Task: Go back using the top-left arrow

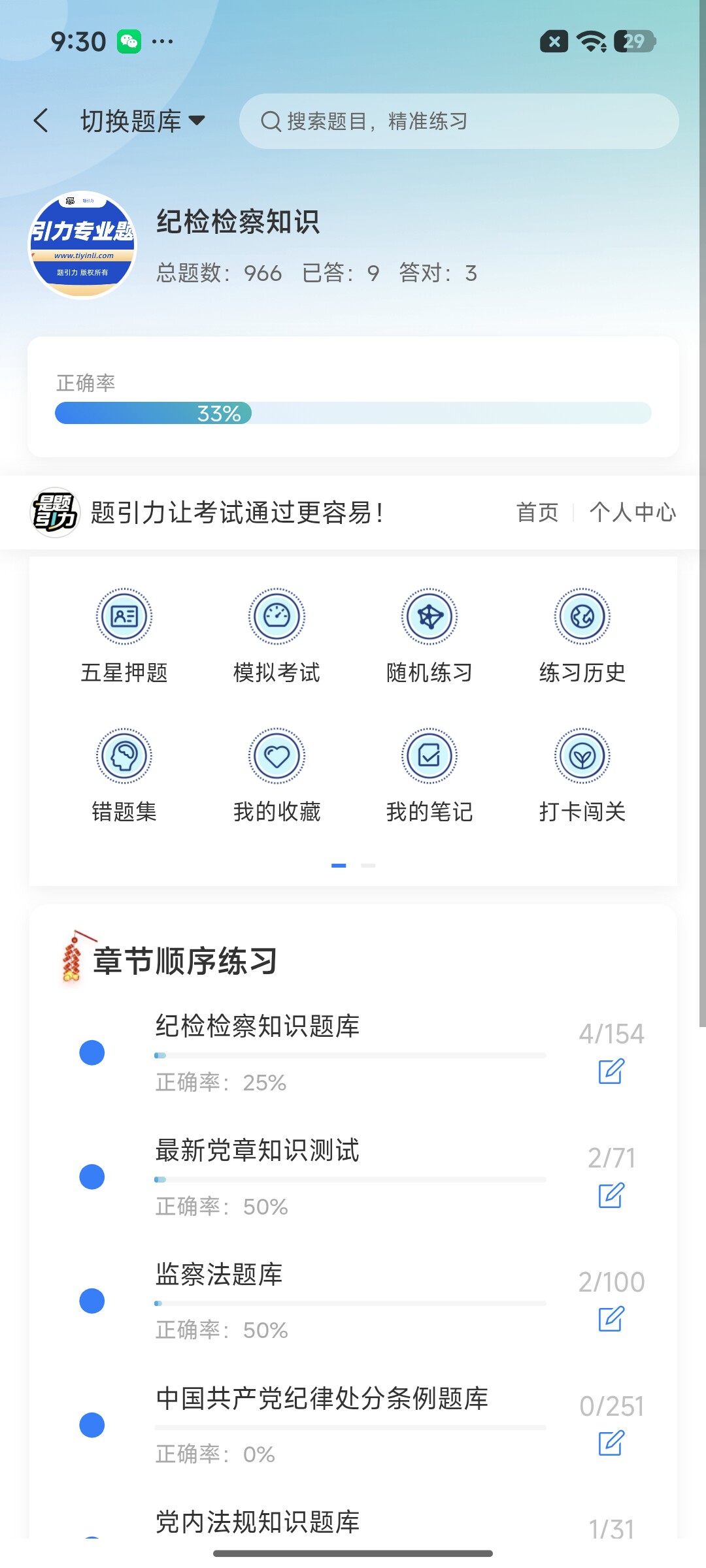Action: coord(41,121)
